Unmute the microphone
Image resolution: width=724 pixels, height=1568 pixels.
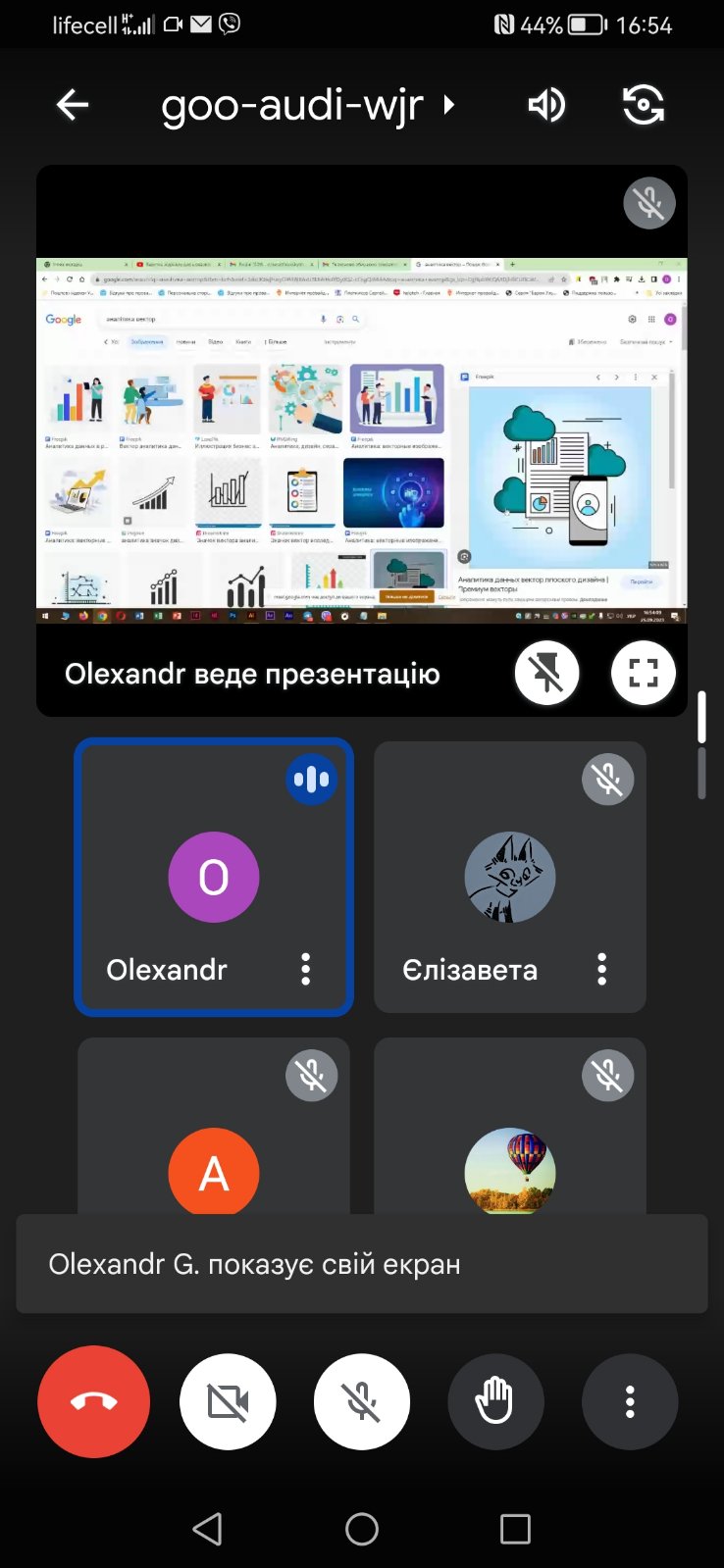[362, 1402]
